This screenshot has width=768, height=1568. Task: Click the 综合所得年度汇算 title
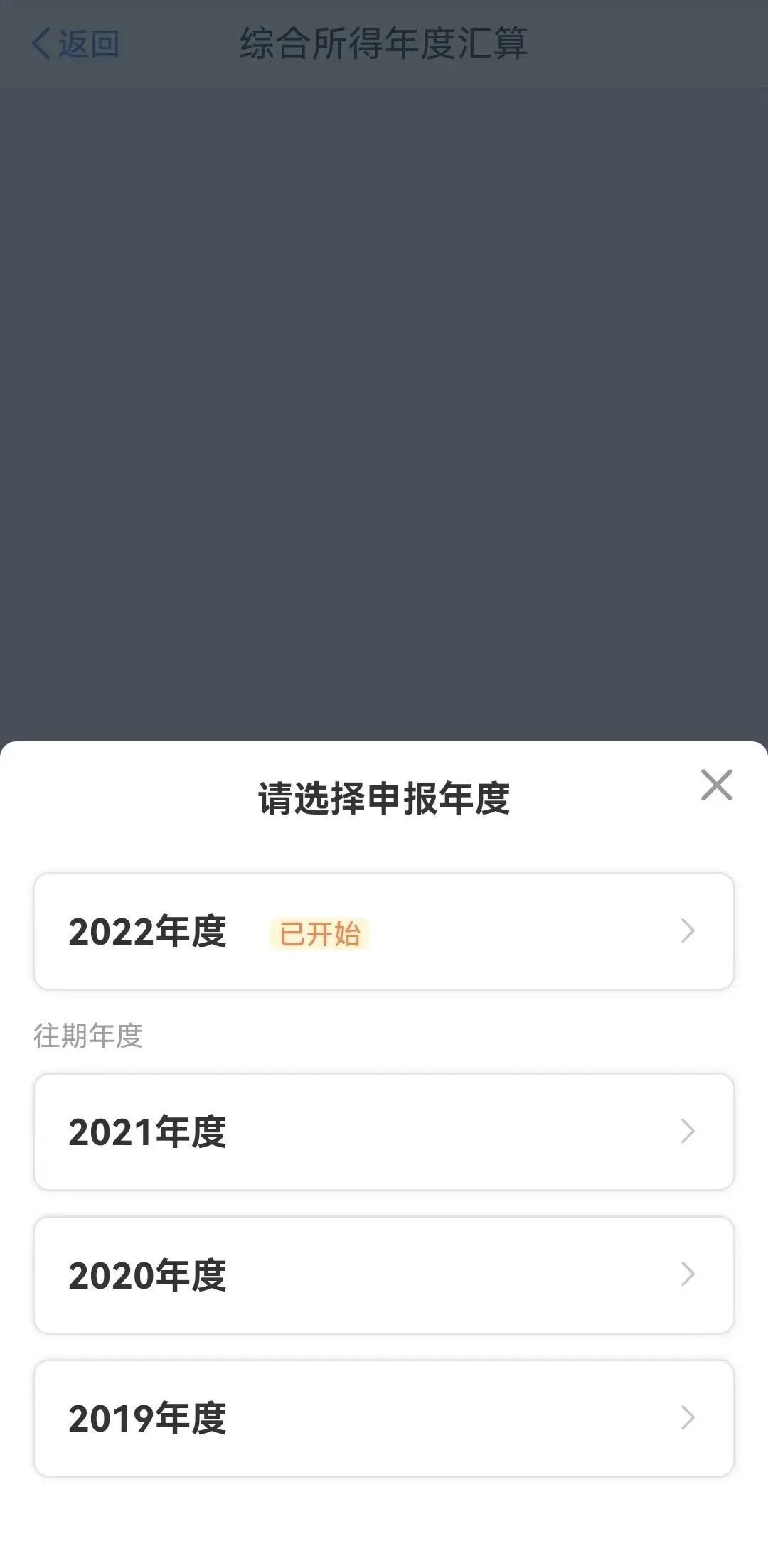[x=384, y=43]
